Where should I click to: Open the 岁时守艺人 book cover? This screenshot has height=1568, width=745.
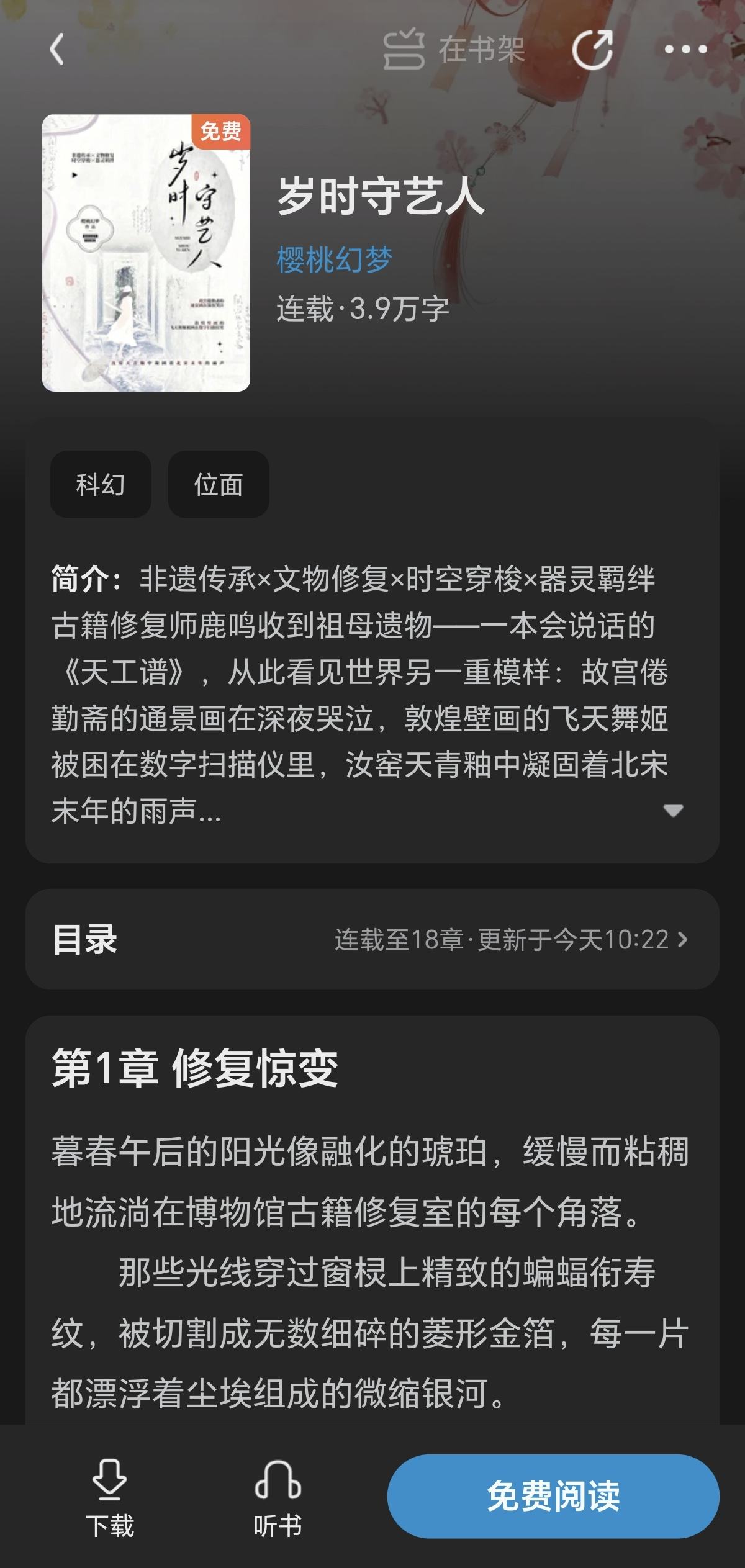click(146, 253)
